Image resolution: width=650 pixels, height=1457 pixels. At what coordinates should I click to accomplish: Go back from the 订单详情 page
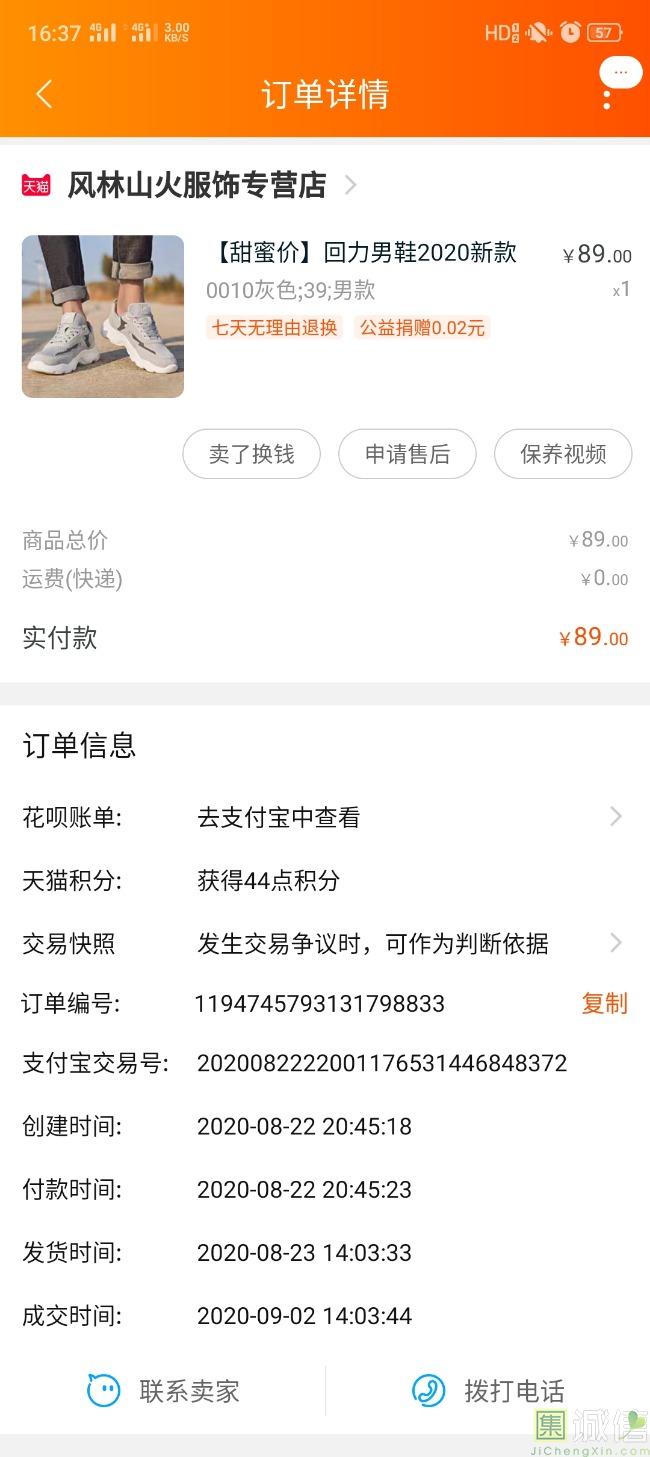pyautogui.click(x=43, y=95)
